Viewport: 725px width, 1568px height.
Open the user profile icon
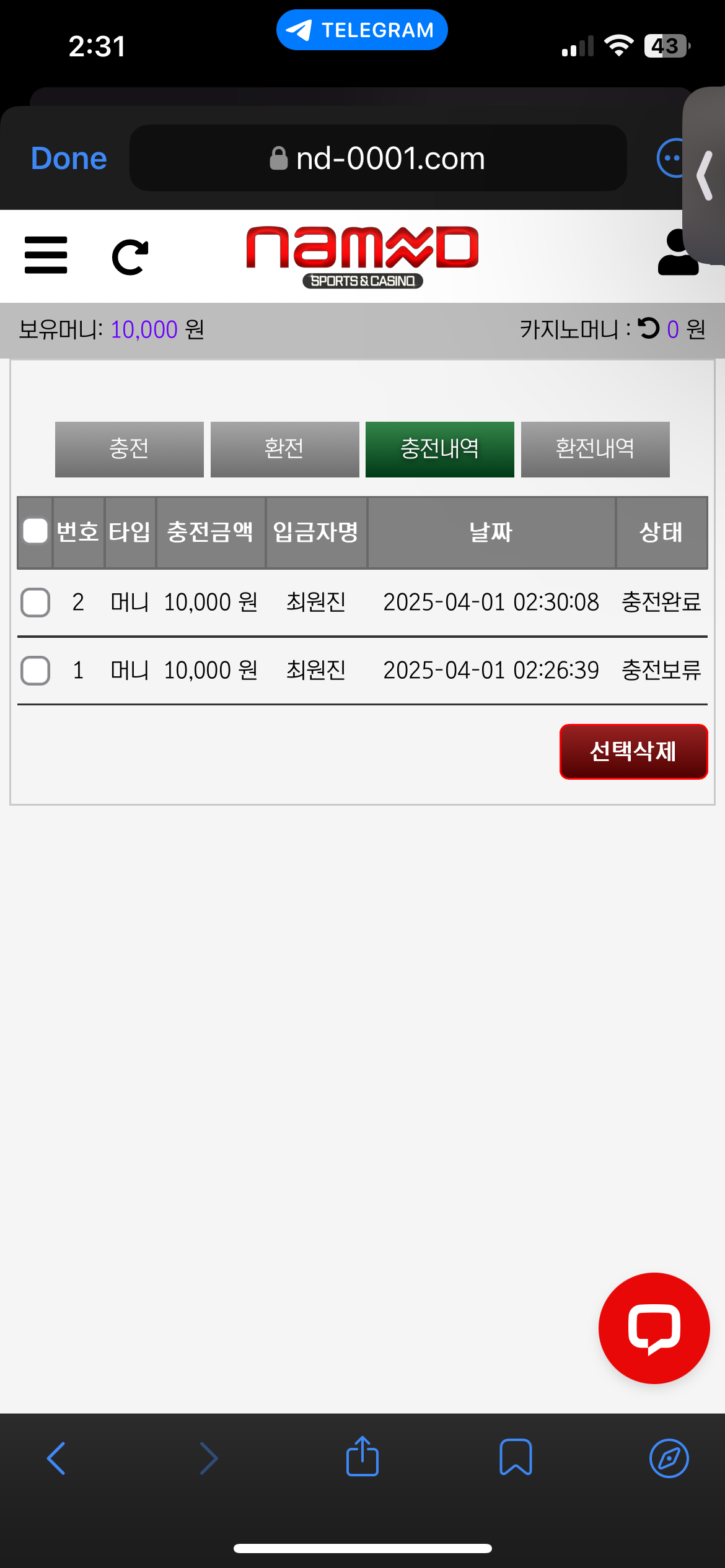(x=677, y=253)
